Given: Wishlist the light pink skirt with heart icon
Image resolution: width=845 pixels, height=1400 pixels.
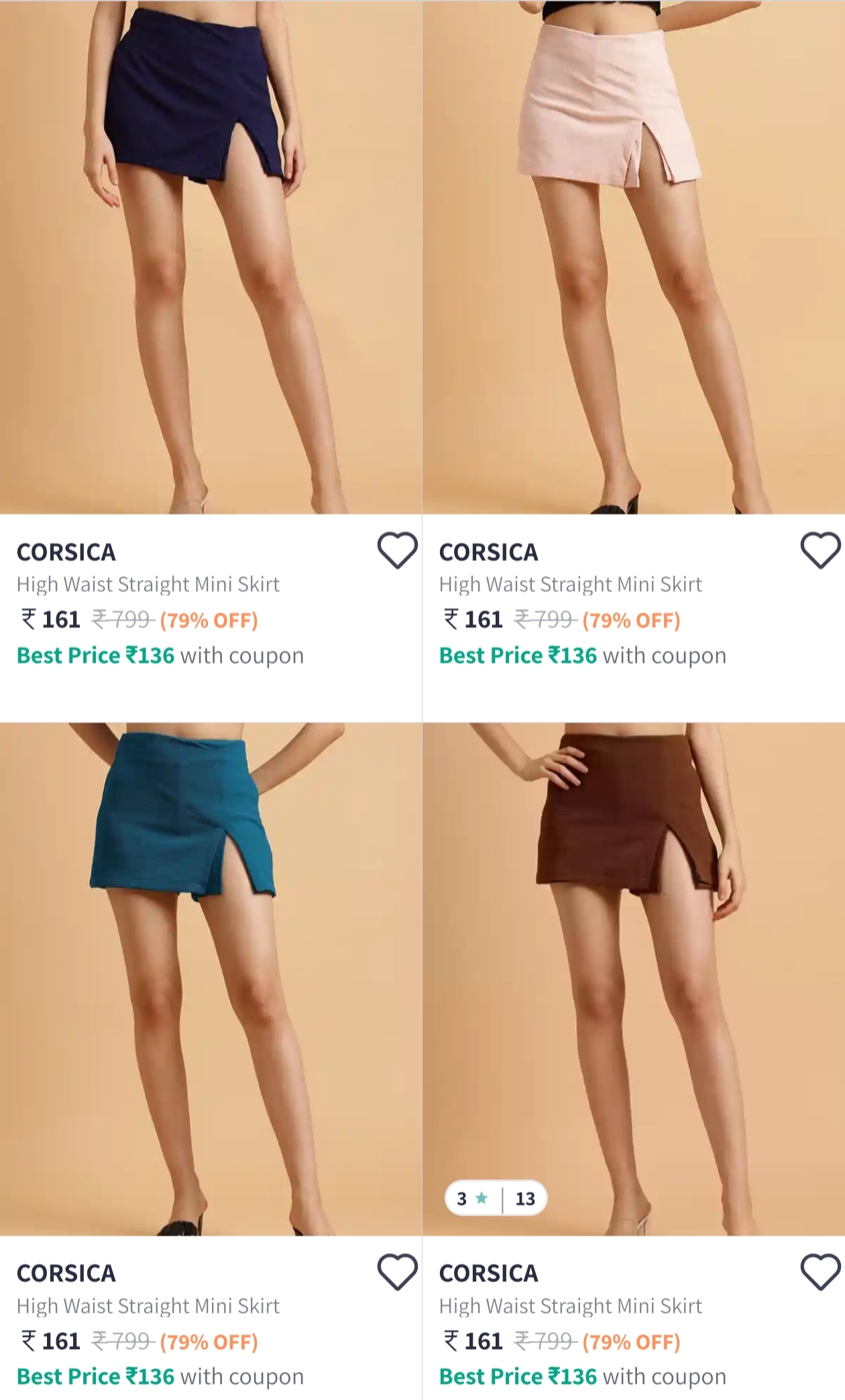Looking at the screenshot, I should 820,550.
